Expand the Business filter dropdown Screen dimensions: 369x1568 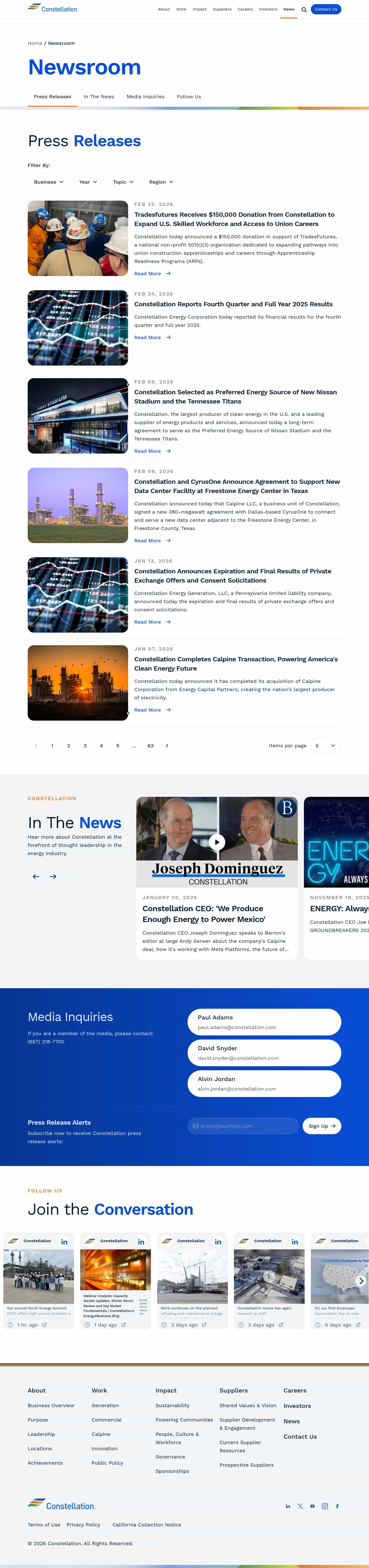click(49, 182)
